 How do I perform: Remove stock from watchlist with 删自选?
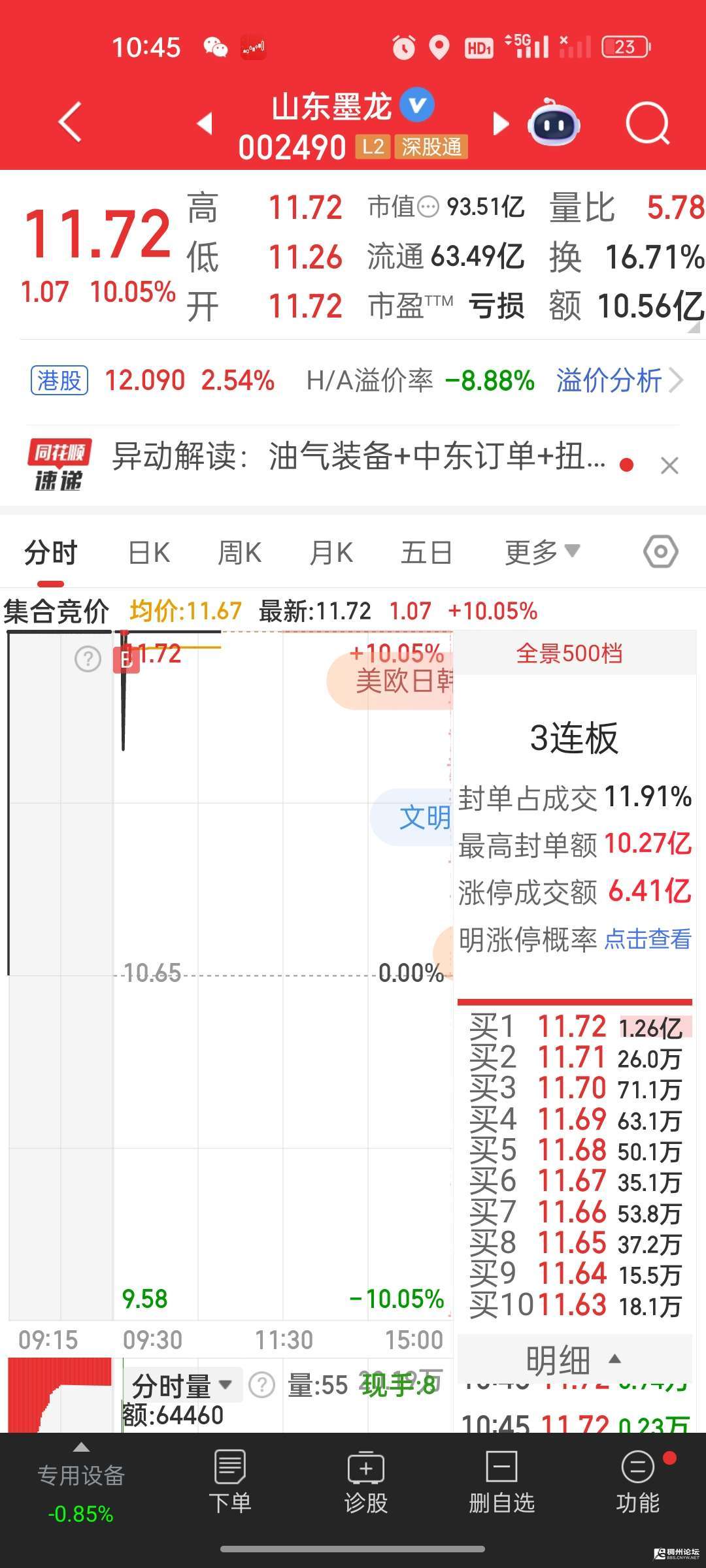(501, 1483)
